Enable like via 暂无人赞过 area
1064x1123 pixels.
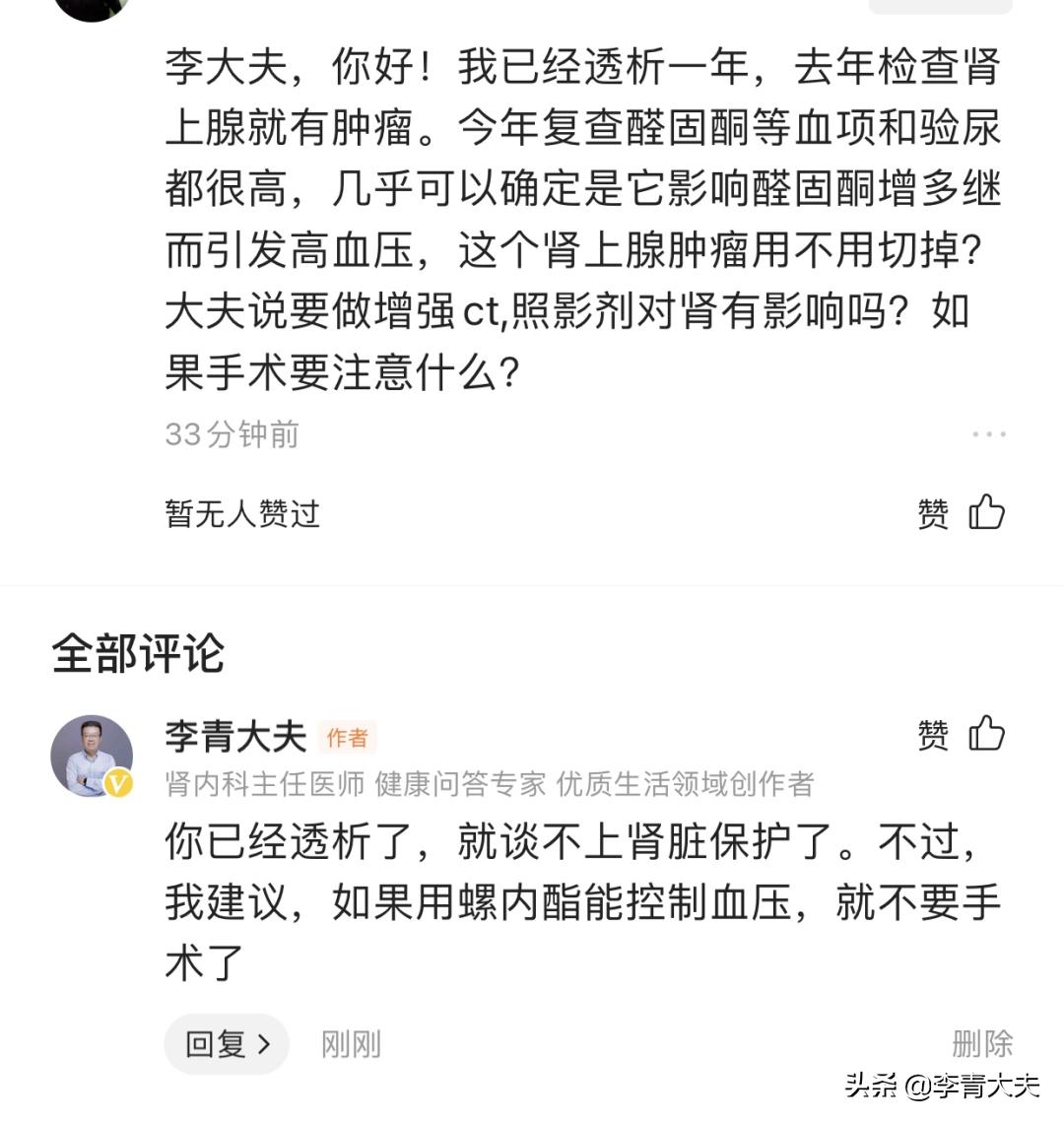240,513
